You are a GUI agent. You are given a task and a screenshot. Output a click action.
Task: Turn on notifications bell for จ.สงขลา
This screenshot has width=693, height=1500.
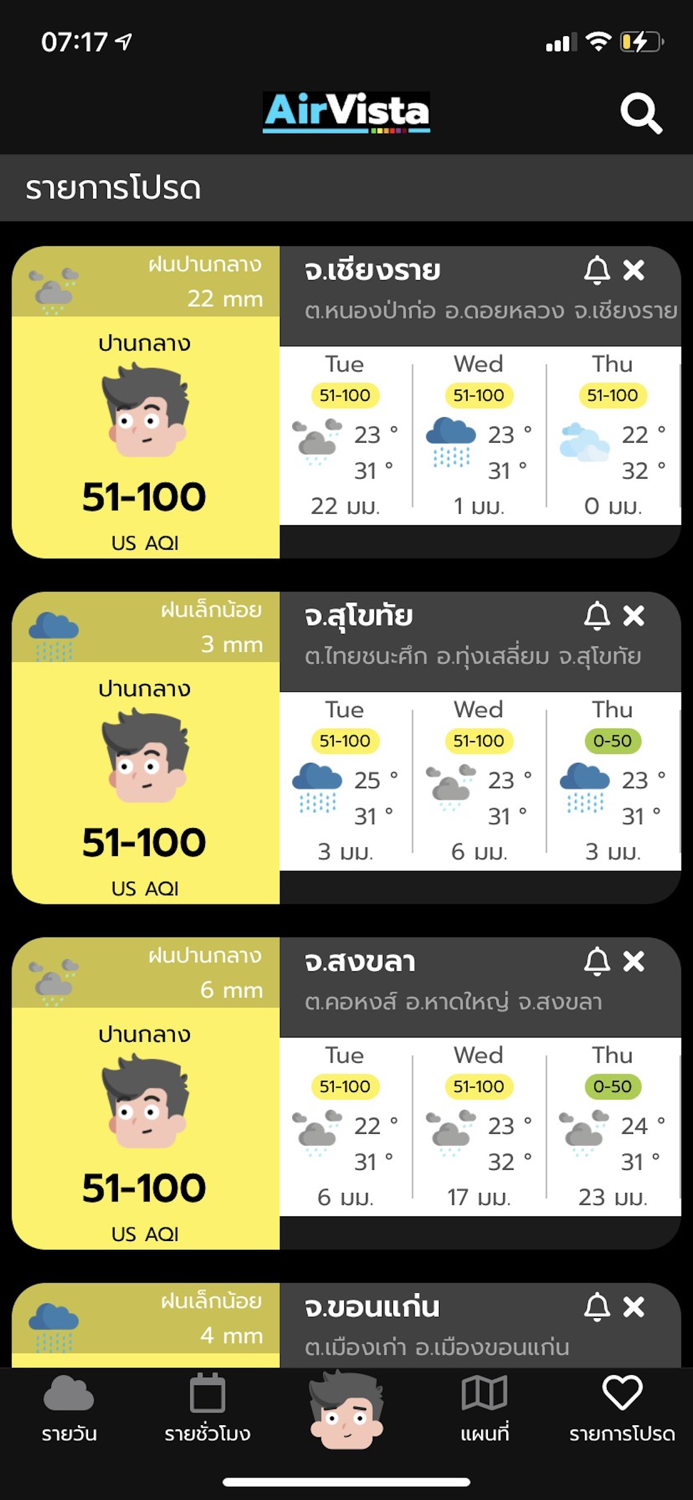point(597,961)
